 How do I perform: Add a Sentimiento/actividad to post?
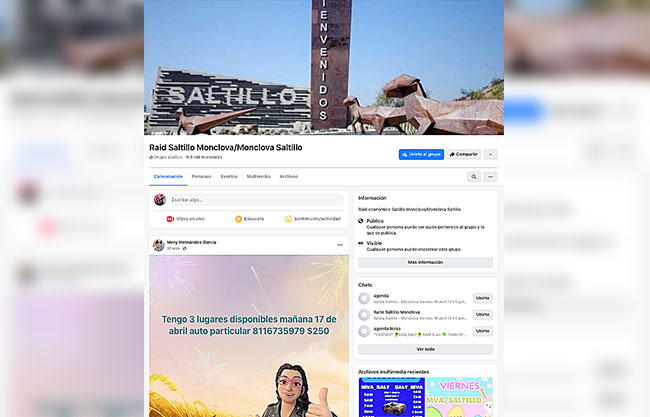[312, 218]
